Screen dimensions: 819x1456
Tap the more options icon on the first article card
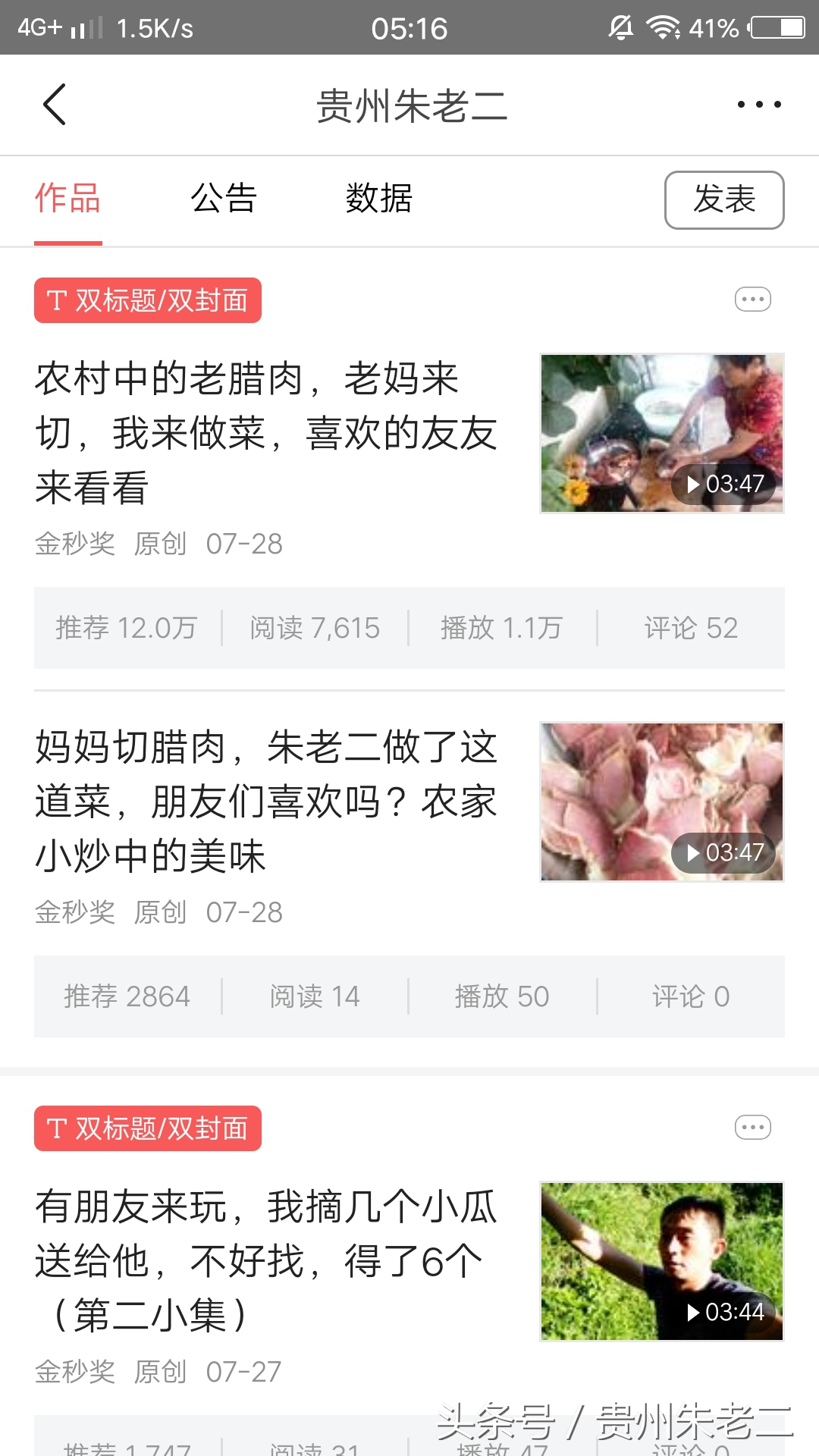point(753,299)
